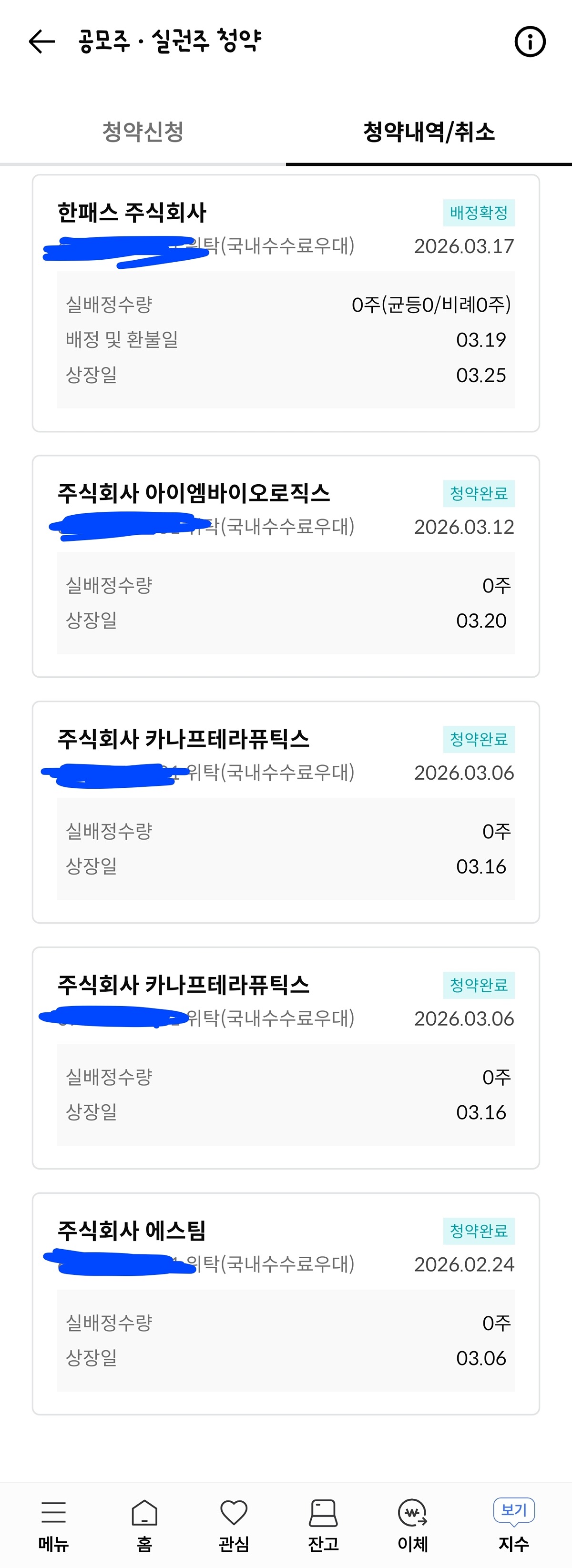
Task: Go to the 홈 tab
Action: (x=144, y=1525)
